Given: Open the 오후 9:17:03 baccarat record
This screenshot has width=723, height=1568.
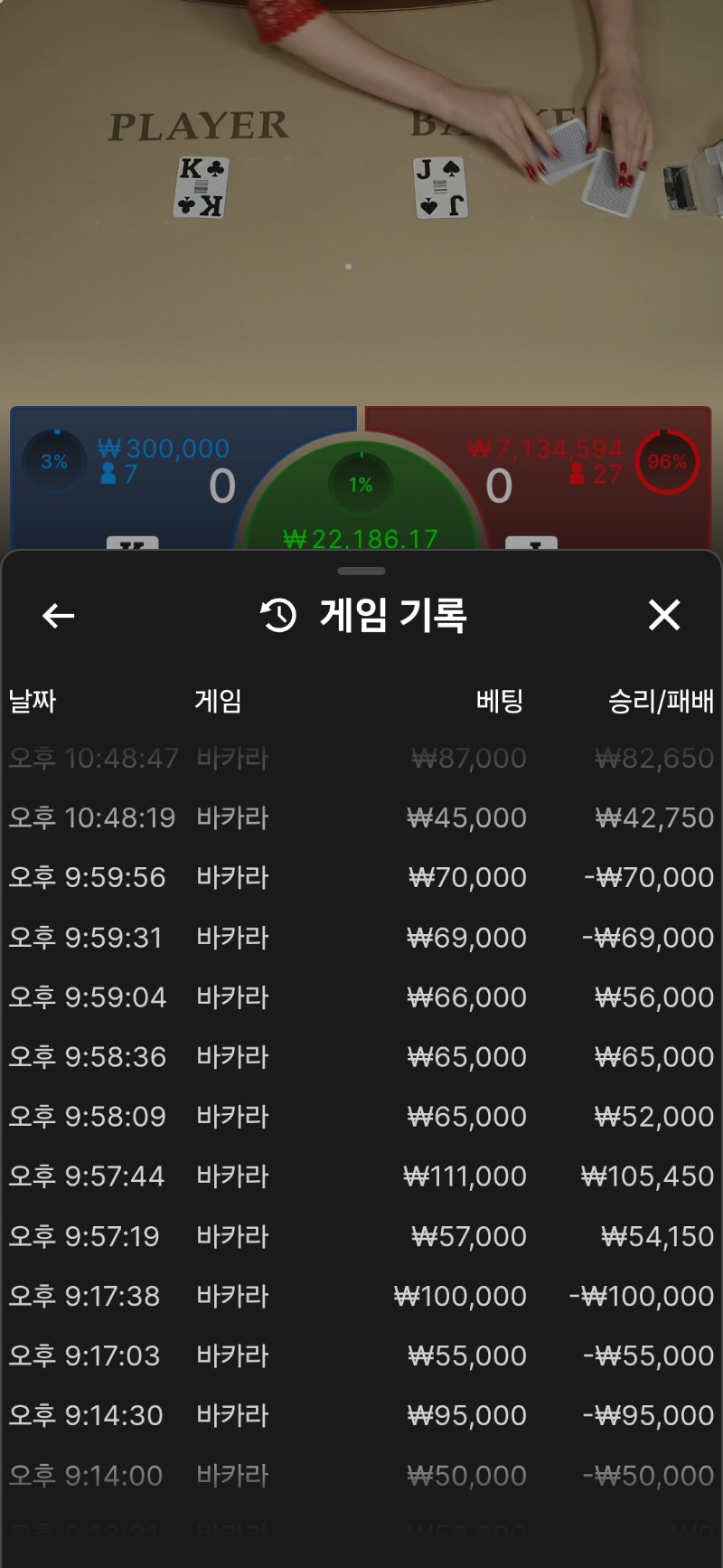Looking at the screenshot, I should tap(361, 1355).
